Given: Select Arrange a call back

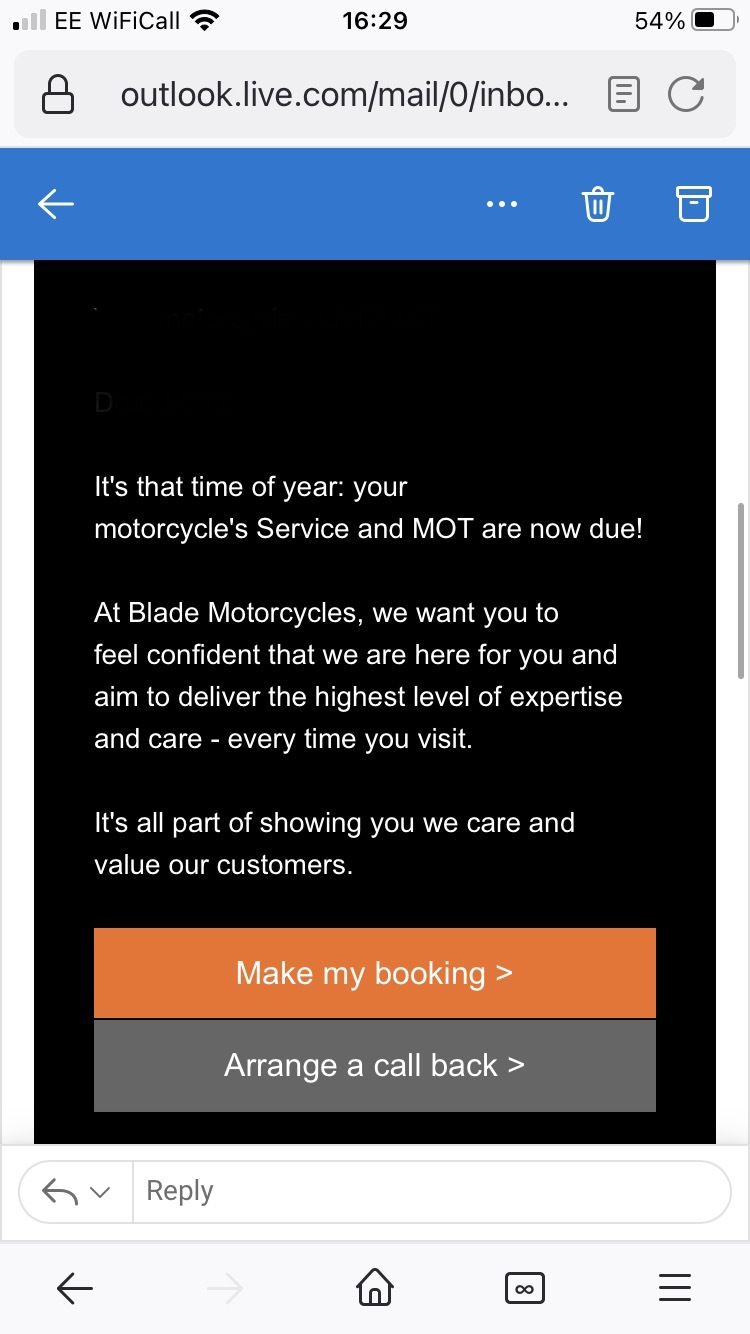Looking at the screenshot, I should pos(374,1065).
